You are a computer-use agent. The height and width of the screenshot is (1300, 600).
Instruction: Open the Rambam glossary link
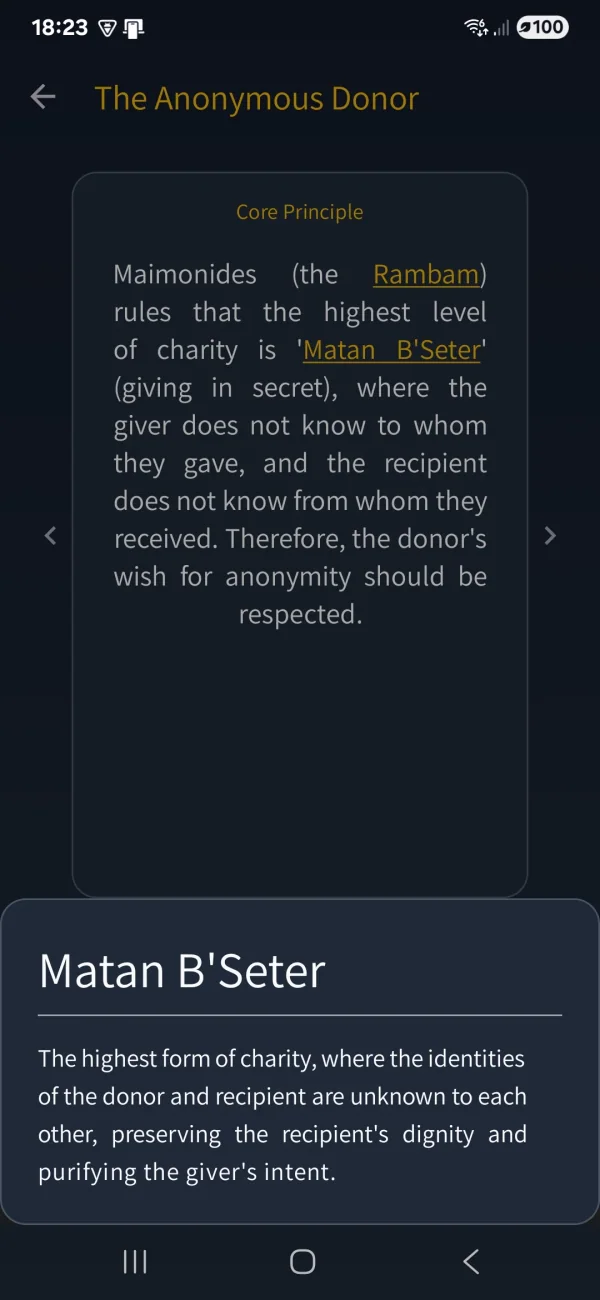[x=427, y=274]
